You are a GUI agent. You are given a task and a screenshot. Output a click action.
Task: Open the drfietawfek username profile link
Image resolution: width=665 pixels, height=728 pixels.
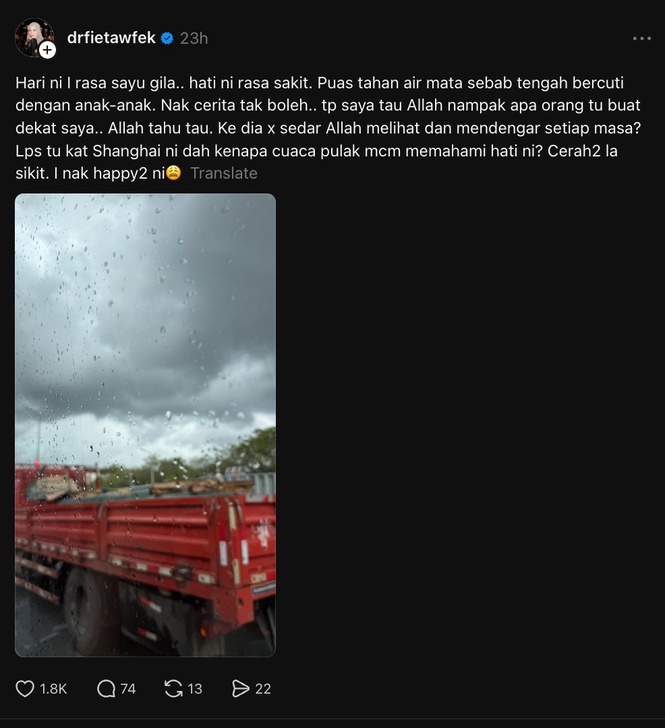(111, 38)
